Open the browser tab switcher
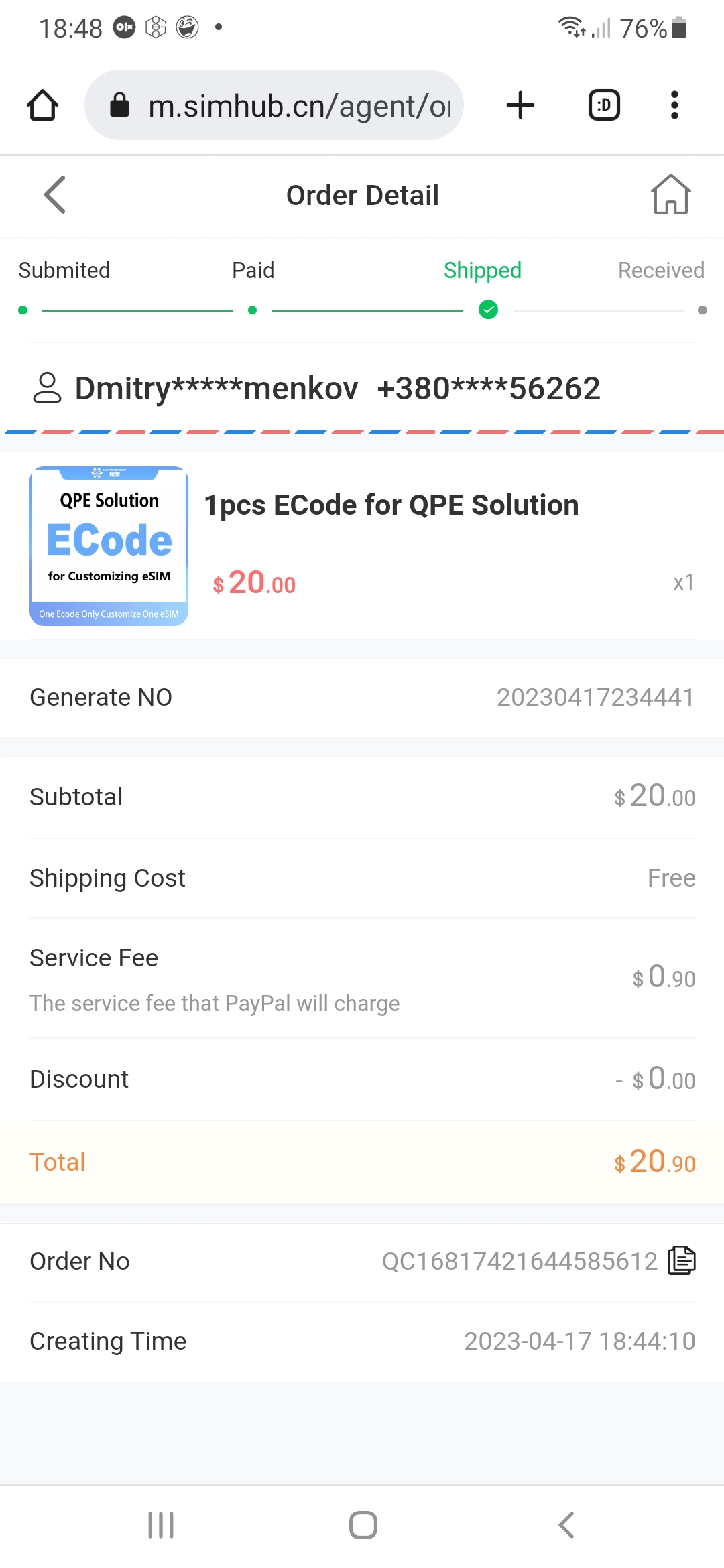This screenshot has width=724, height=1568. 603,105
